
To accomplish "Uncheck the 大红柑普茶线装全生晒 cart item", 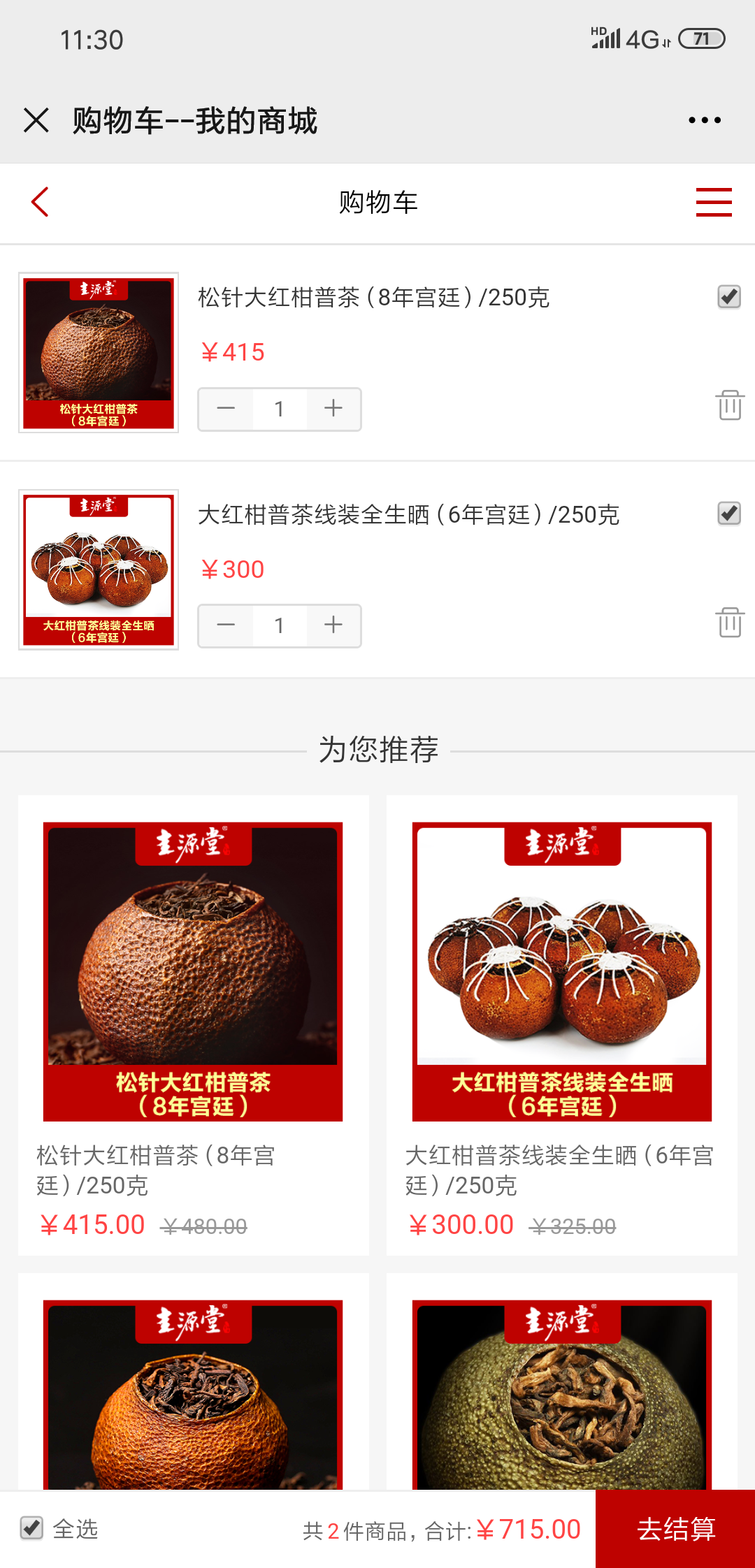I will pos(729,514).
